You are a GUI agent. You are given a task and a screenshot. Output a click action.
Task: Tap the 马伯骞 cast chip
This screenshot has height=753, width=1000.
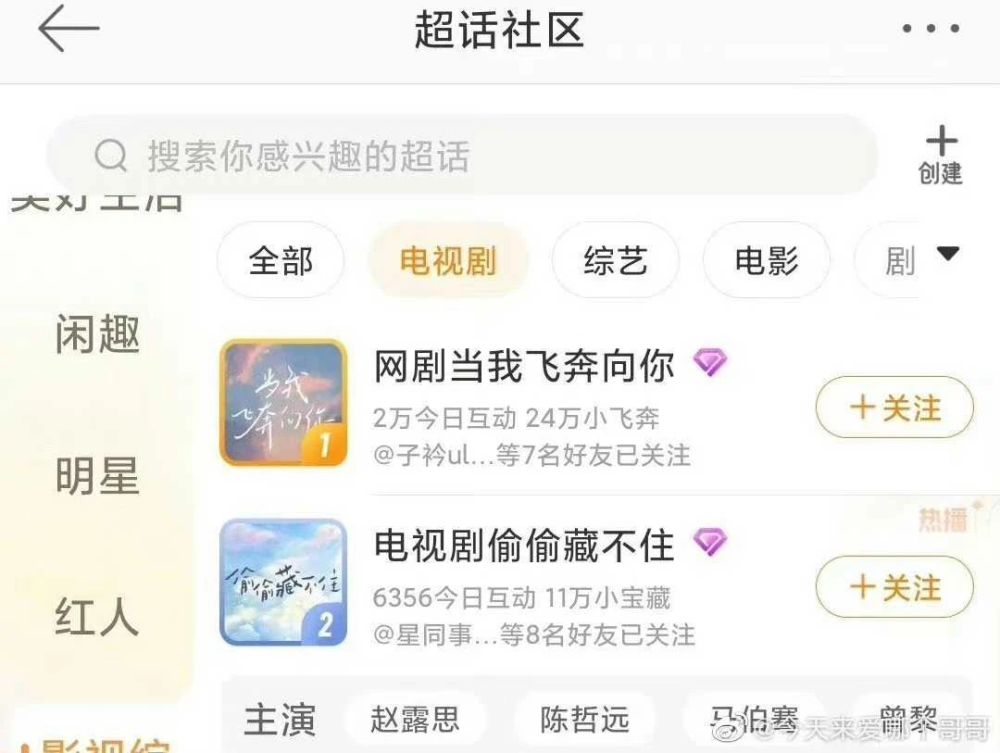[x=754, y=719]
